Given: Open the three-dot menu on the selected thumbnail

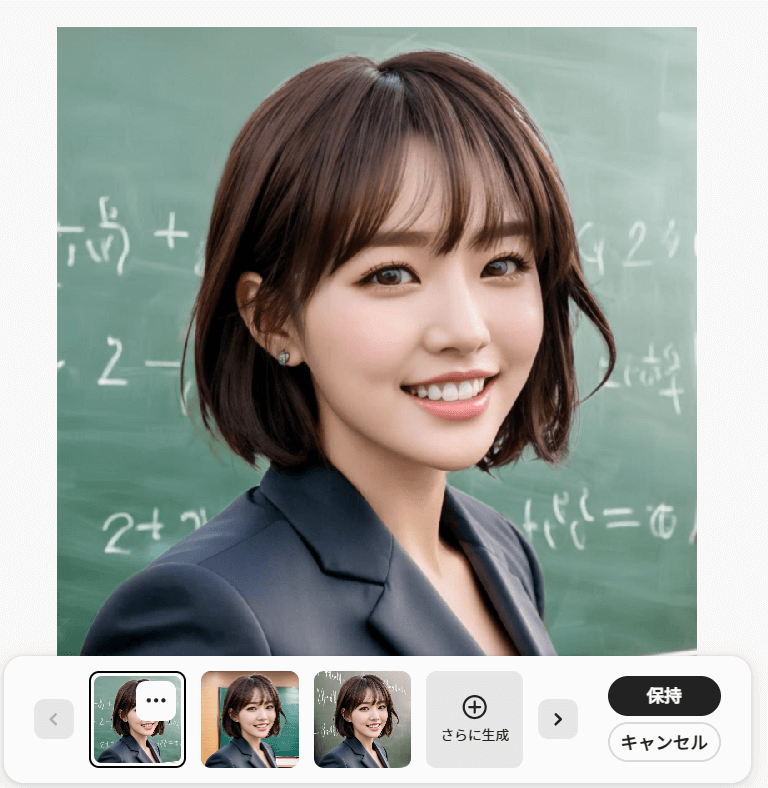Looking at the screenshot, I should coord(156,700).
